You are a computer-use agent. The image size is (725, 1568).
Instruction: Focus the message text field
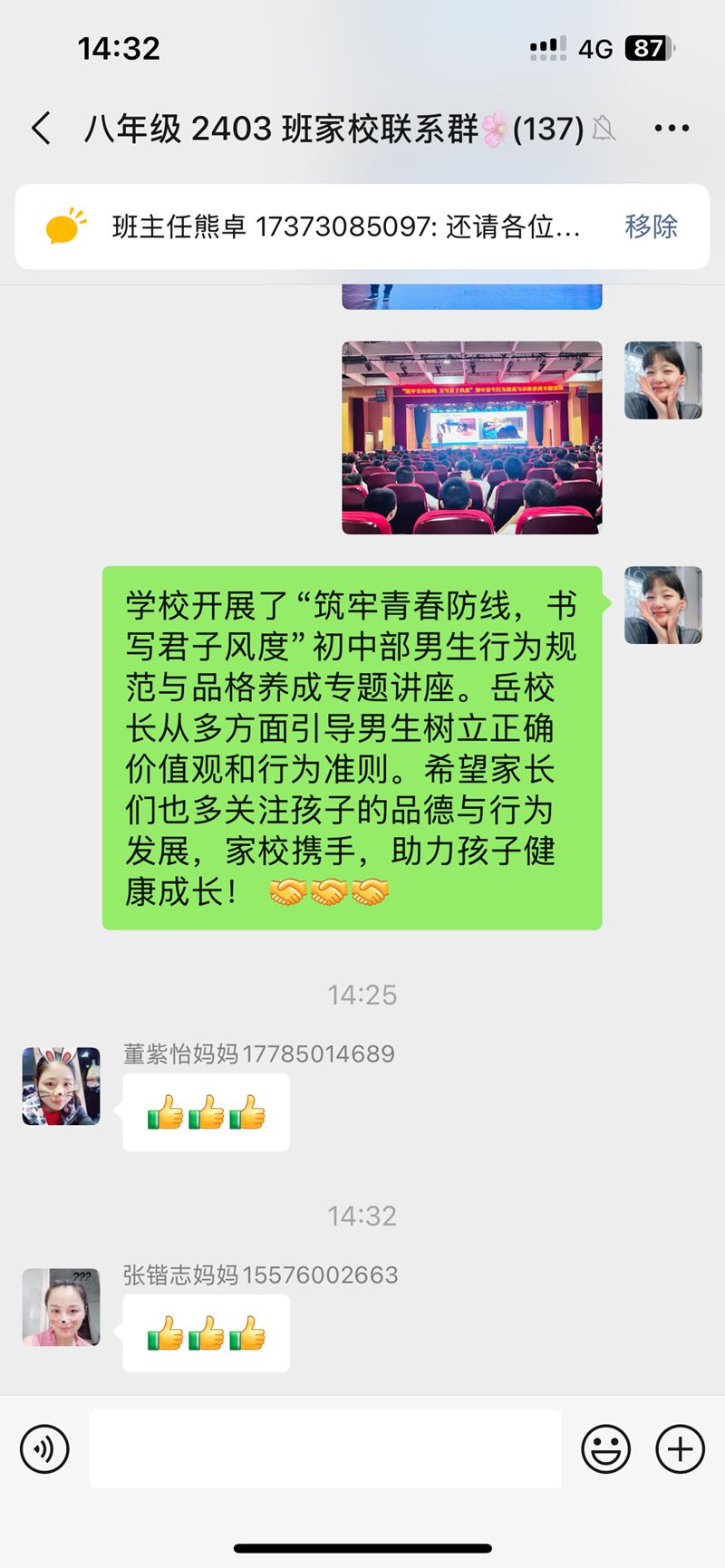324,1449
